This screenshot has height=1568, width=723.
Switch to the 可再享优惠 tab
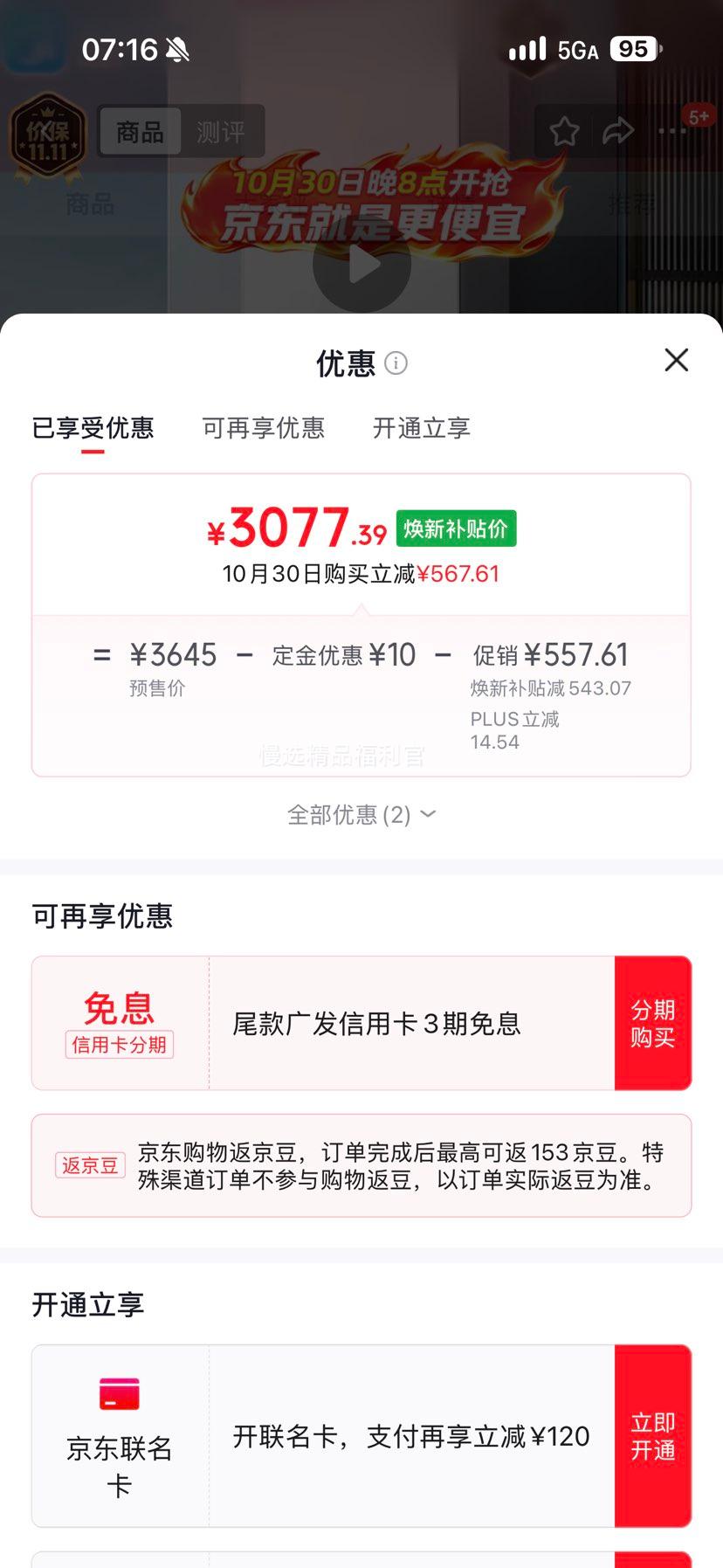coord(263,428)
